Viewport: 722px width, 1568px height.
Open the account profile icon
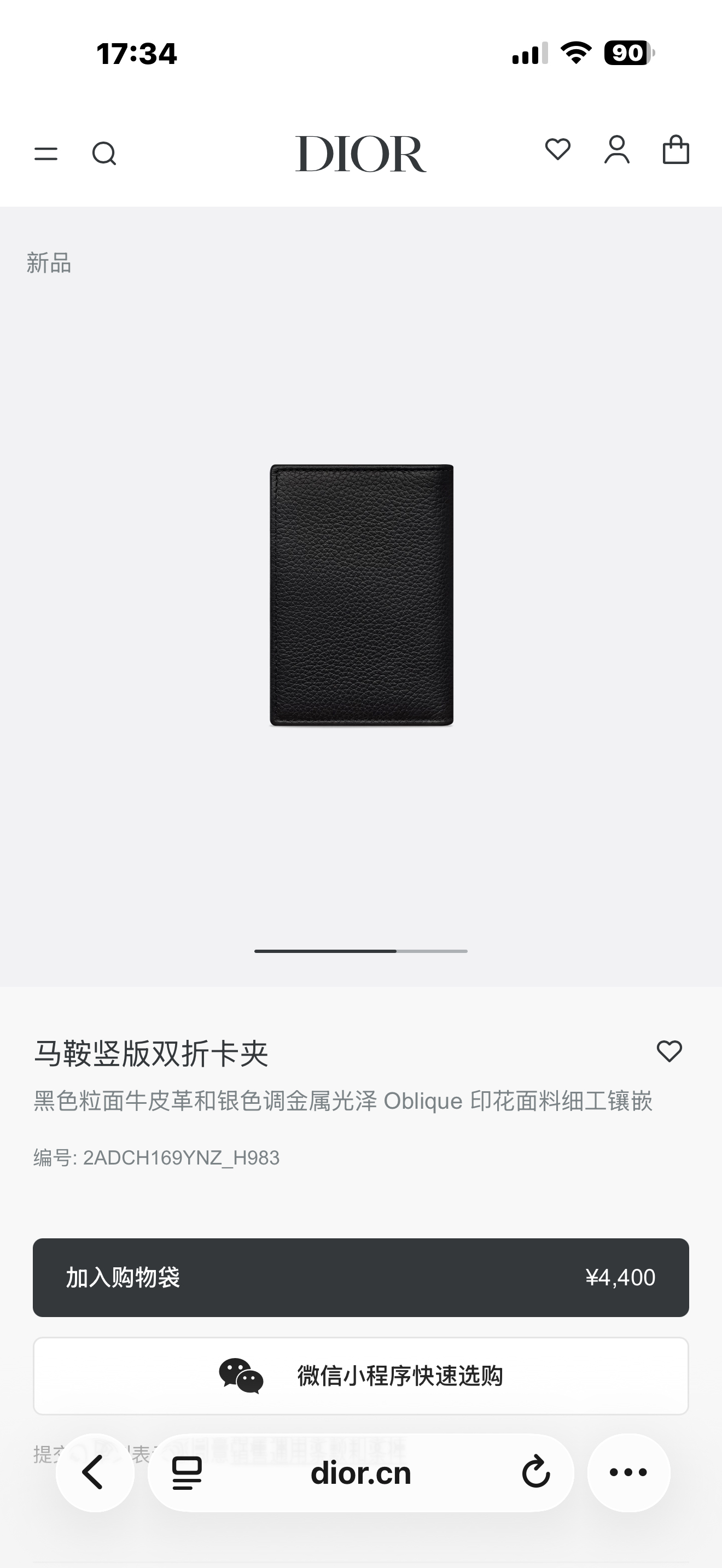click(616, 150)
